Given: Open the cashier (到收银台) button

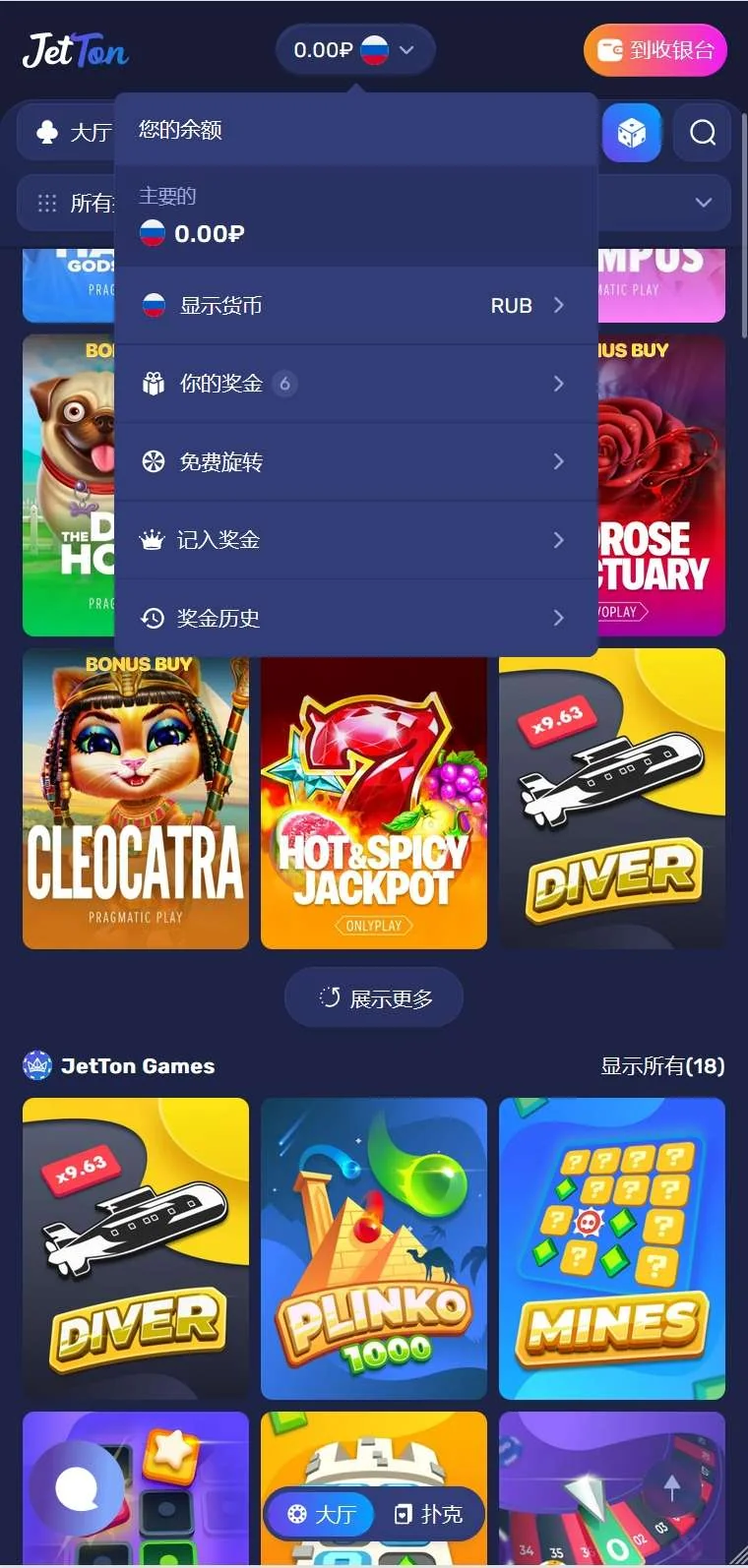Looking at the screenshot, I should point(654,50).
